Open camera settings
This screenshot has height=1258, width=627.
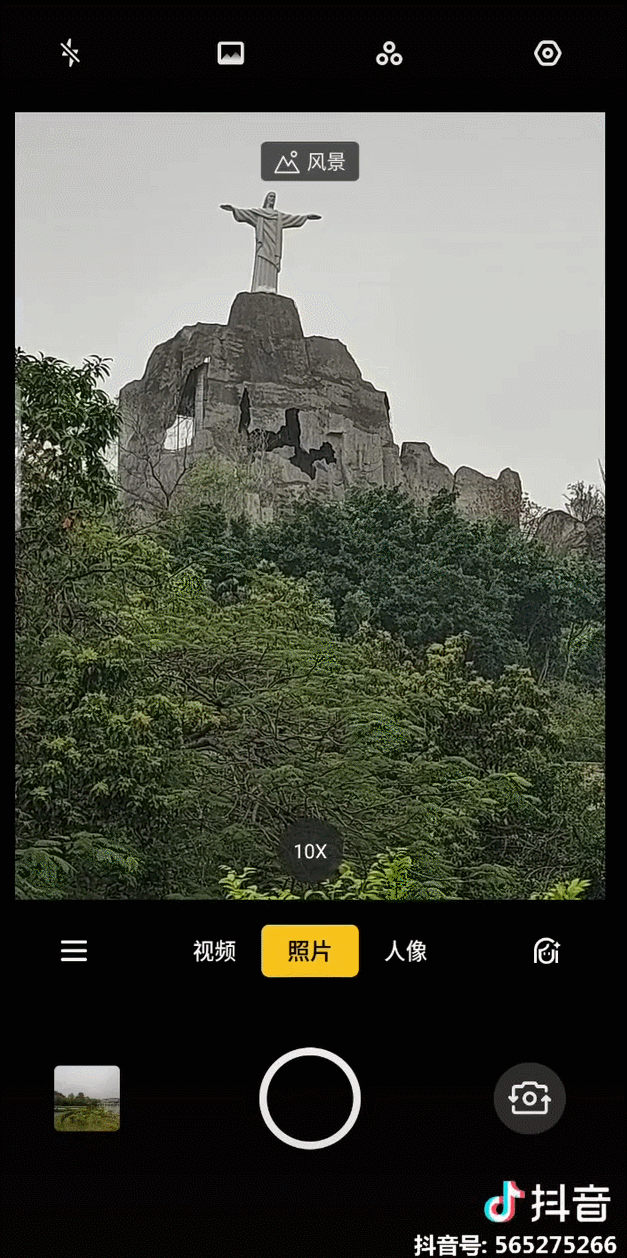[x=547, y=53]
